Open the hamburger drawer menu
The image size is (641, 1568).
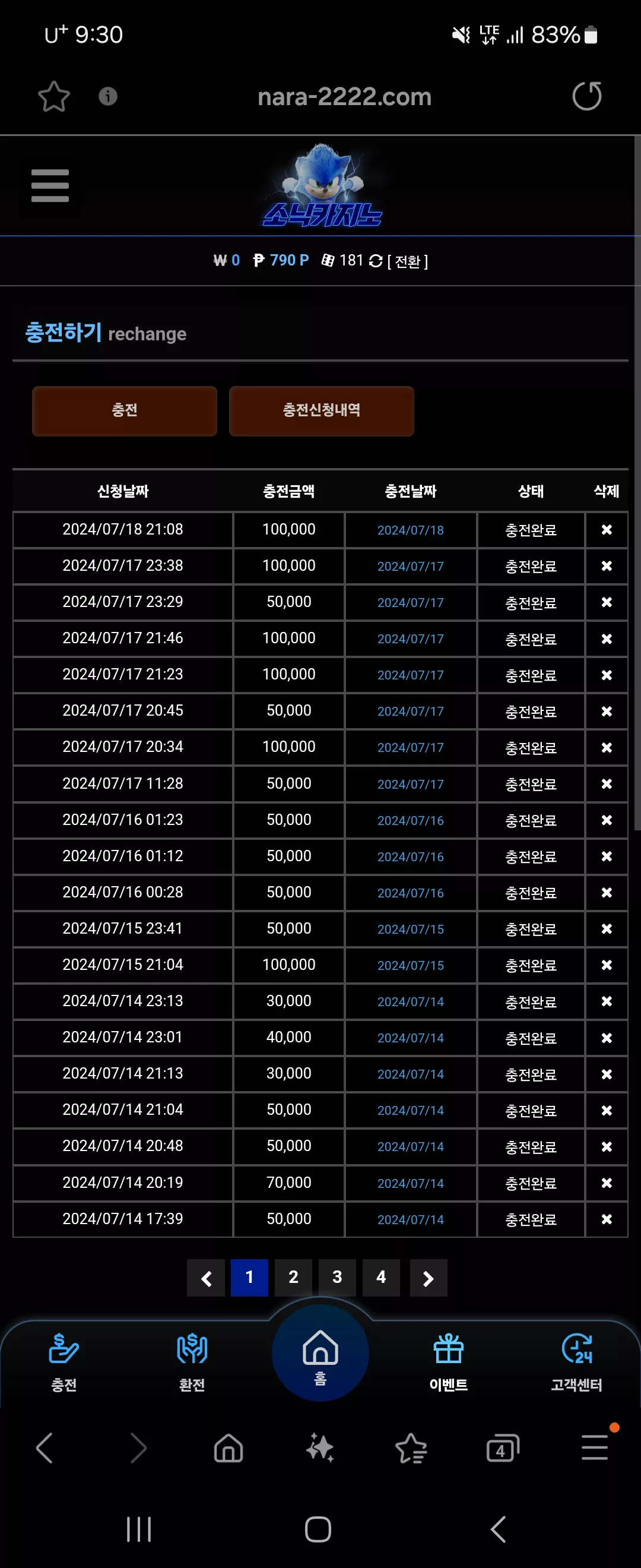coord(50,186)
